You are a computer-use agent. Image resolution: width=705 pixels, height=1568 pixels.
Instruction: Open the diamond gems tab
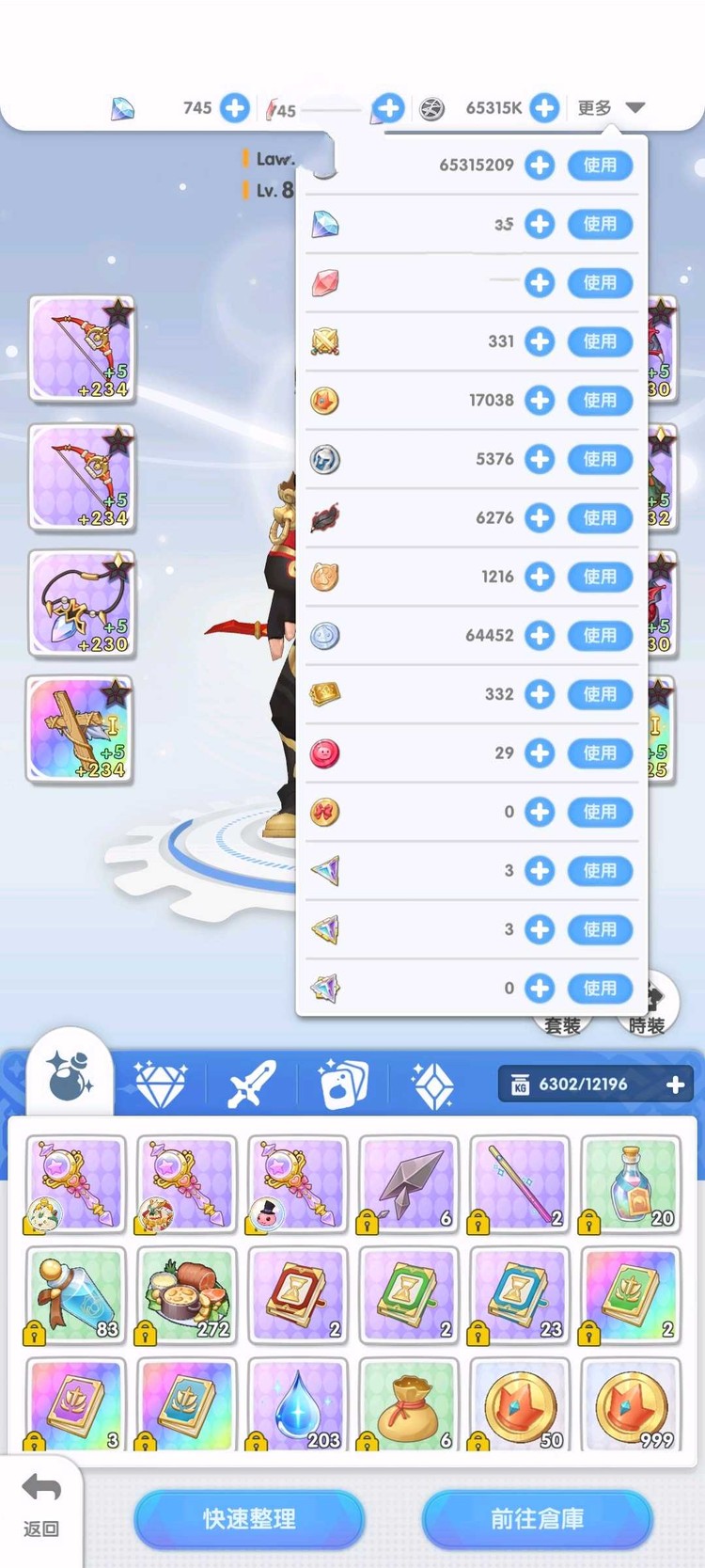(161, 1084)
